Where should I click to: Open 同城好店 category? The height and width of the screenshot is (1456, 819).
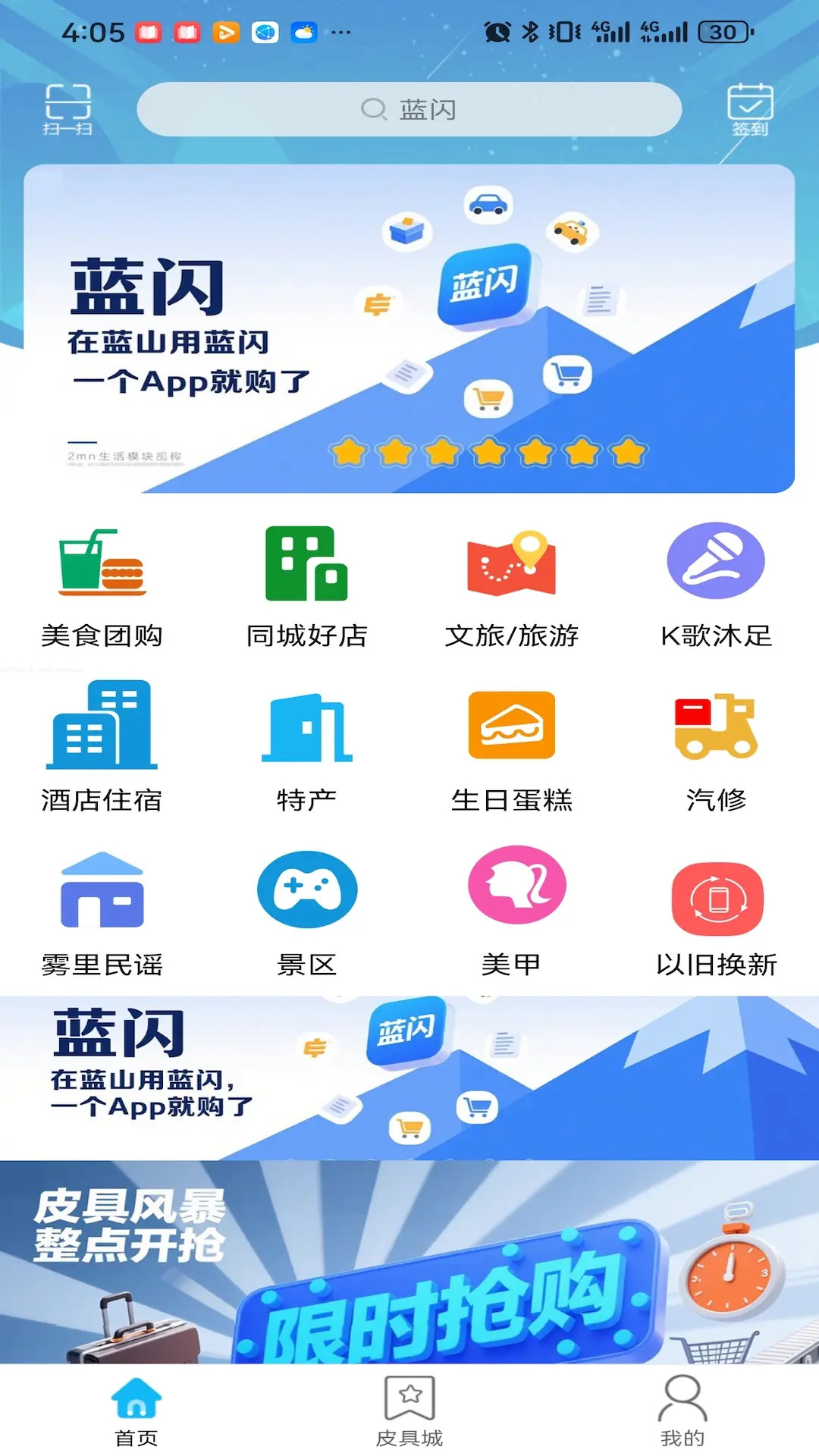click(x=306, y=585)
